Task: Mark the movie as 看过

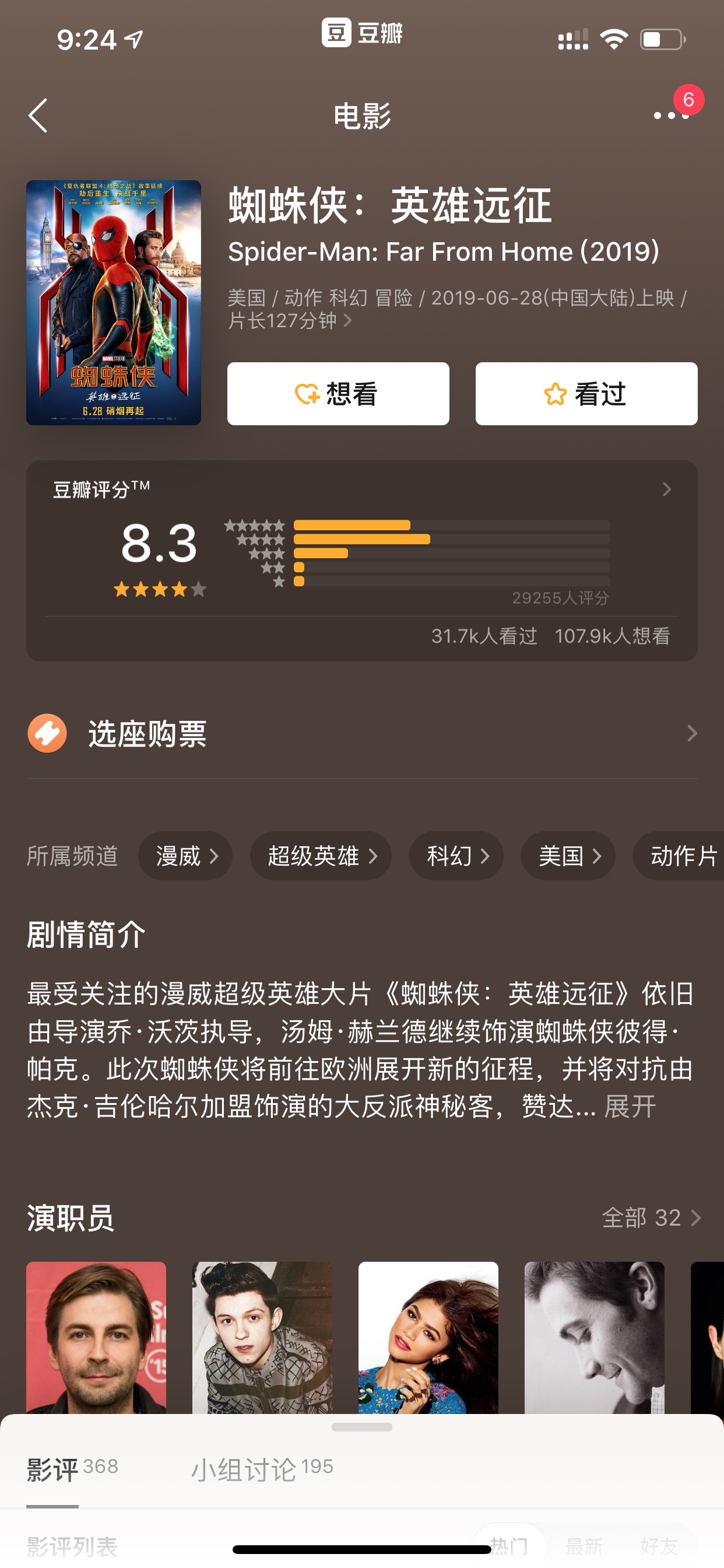Action: pos(586,394)
